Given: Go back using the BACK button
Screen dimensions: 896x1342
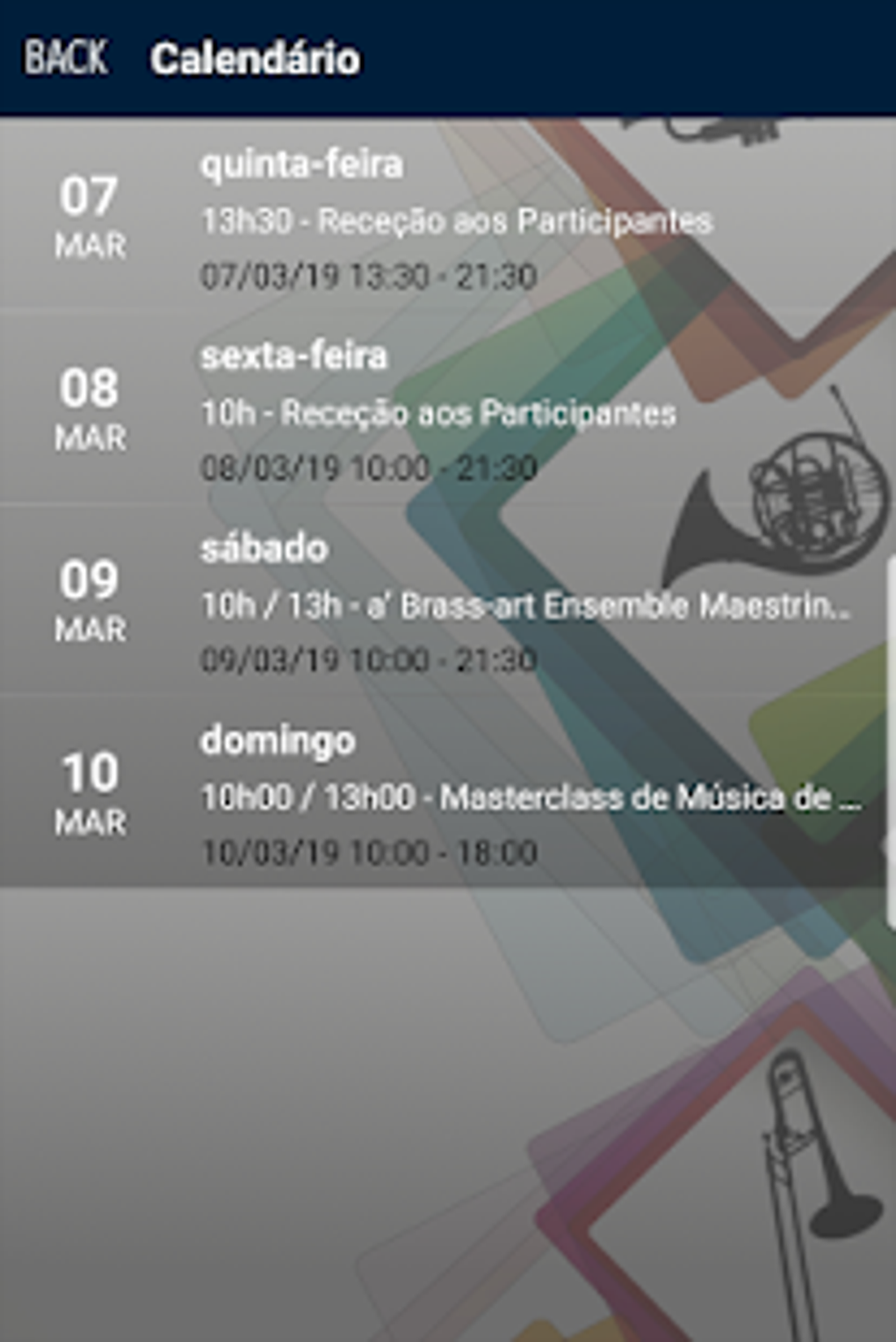Looking at the screenshot, I should coord(66,58).
